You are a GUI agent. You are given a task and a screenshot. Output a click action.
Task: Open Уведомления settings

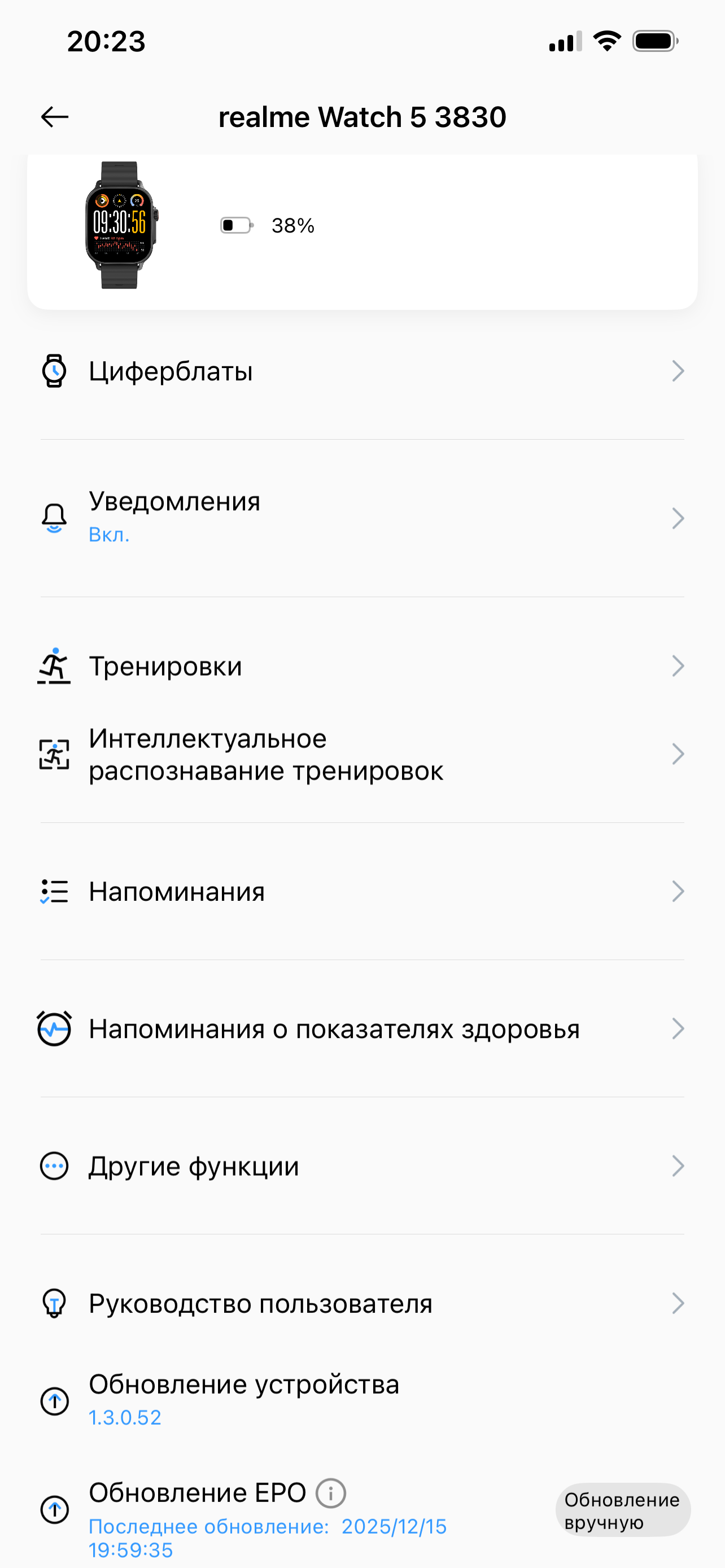click(362, 518)
